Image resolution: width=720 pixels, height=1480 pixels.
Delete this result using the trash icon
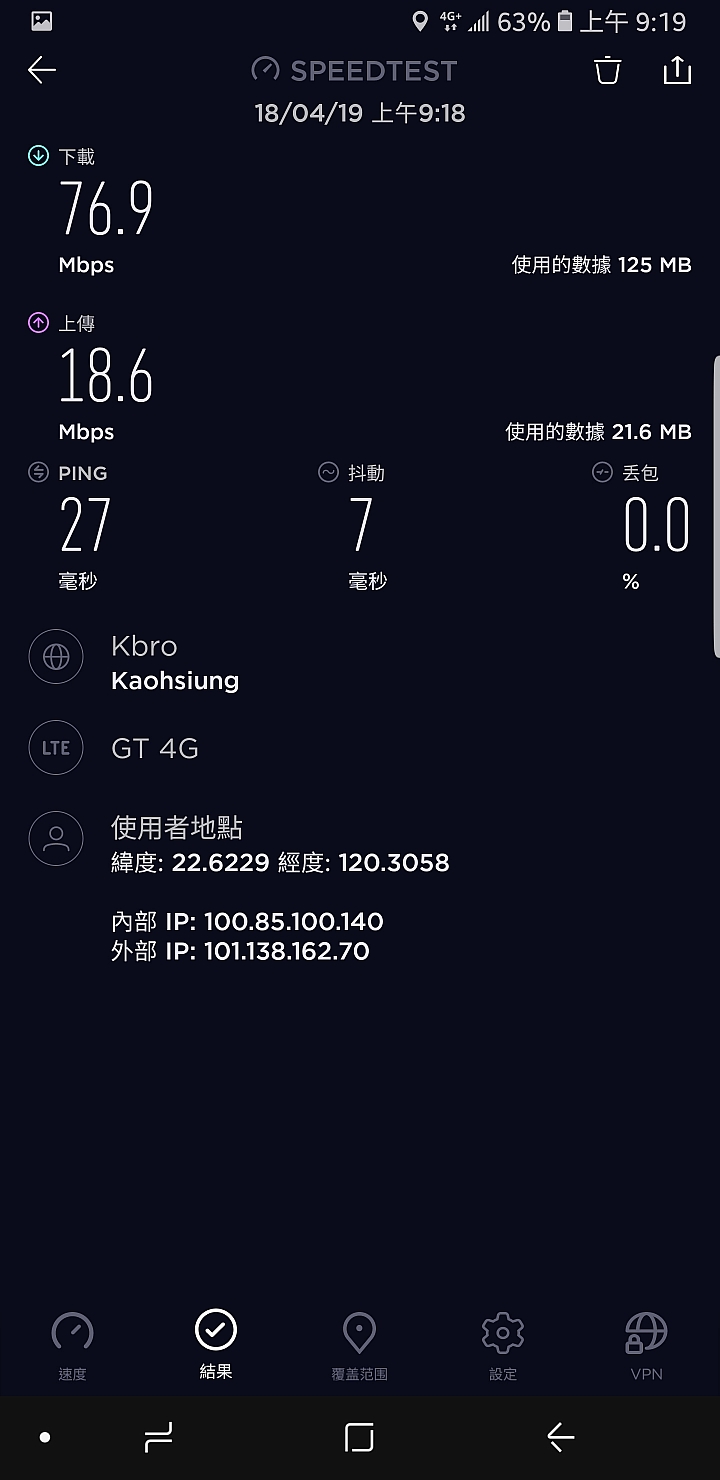pyautogui.click(x=607, y=70)
